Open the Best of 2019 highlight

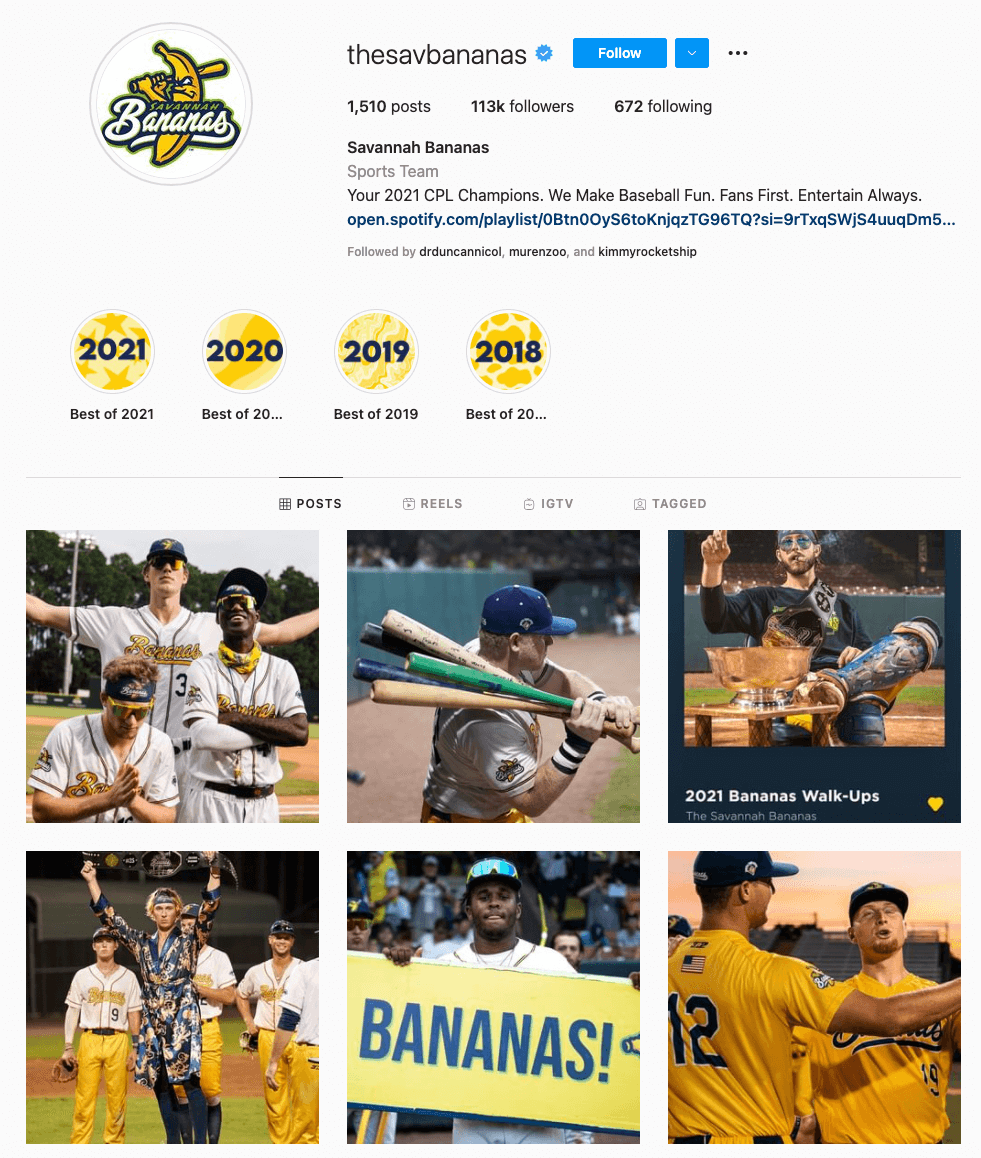[x=376, y=351]
